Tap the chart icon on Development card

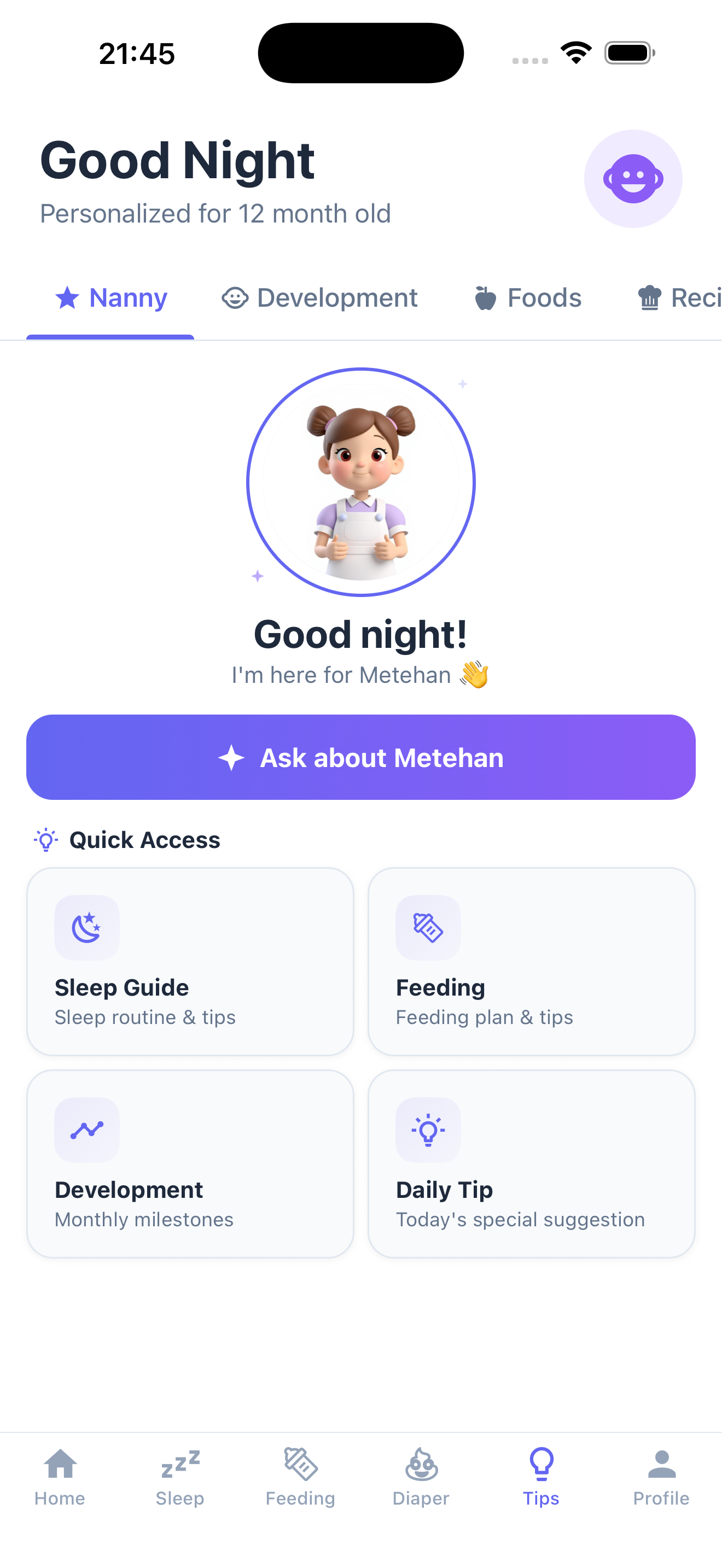click(x=86, y=1130)
